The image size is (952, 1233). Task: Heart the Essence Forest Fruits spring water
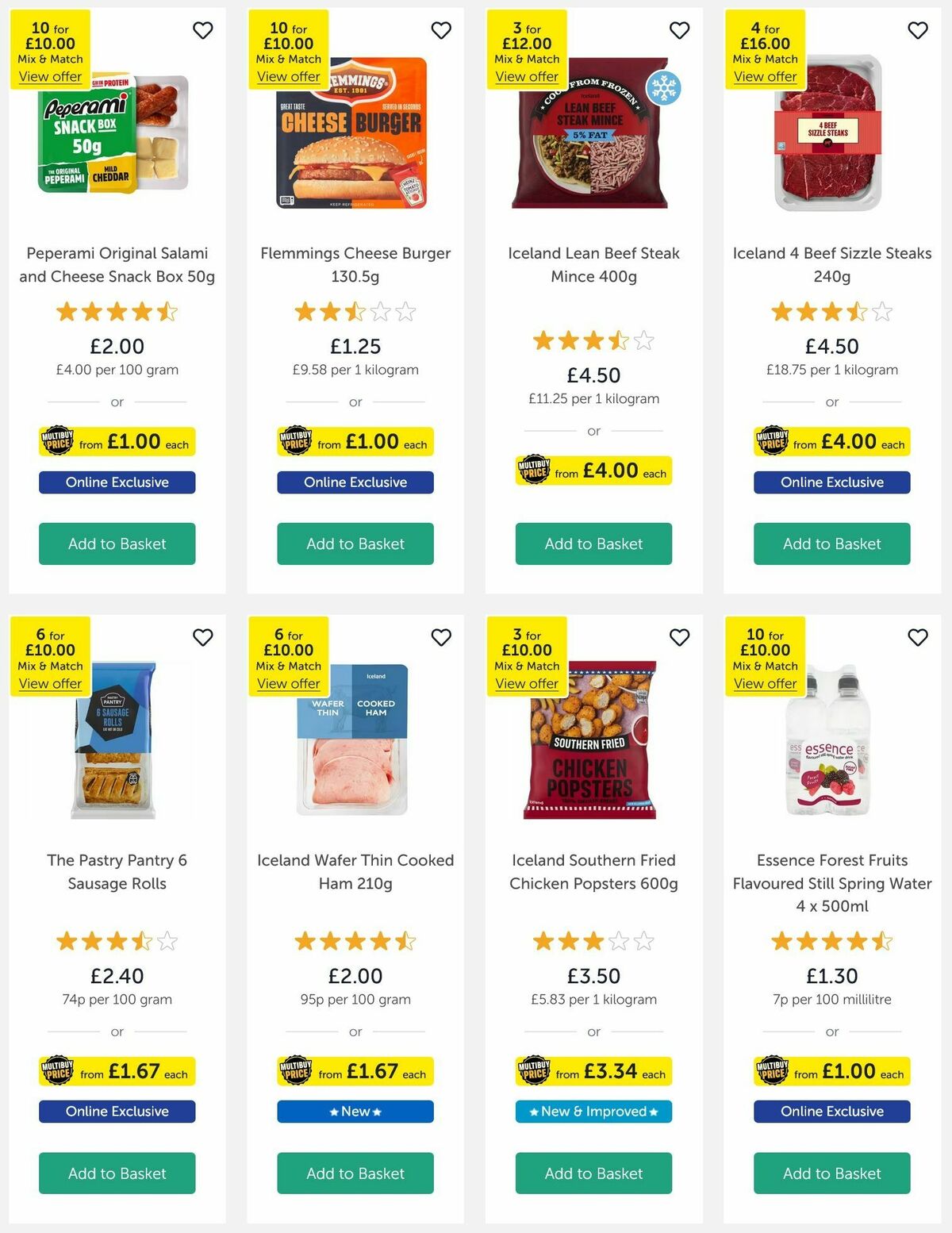(x=917, y=636)
